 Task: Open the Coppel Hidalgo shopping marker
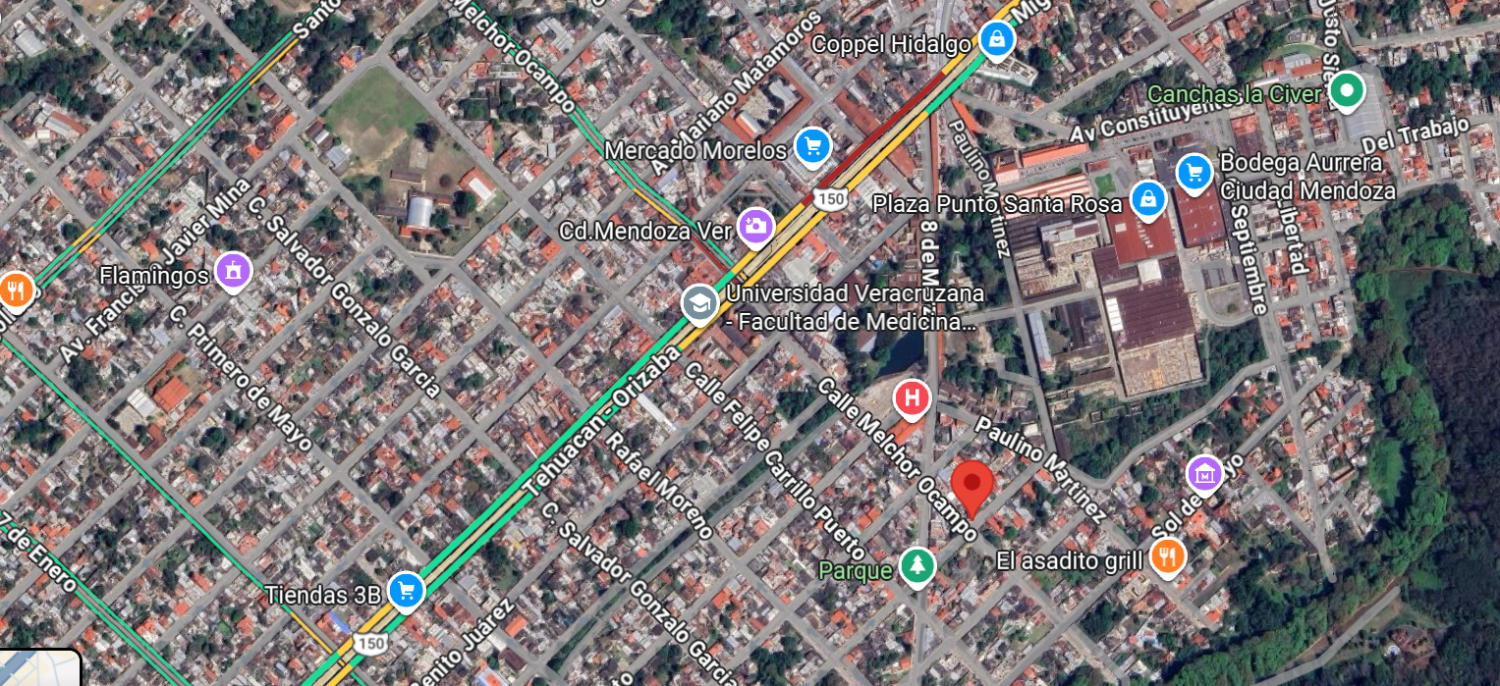pyautogui.click(x=996, y=41)
